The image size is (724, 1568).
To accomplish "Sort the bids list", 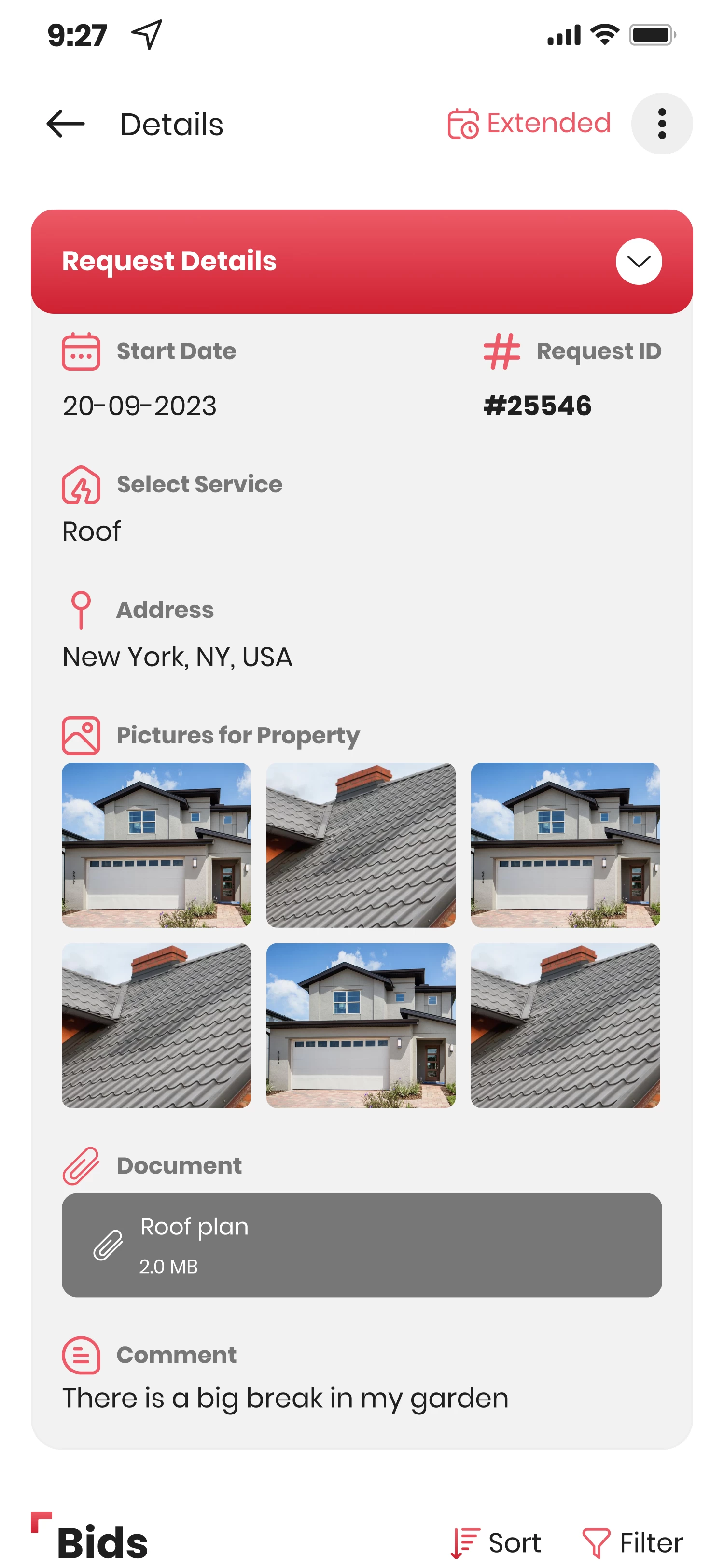I will (x=496, y=1542).
